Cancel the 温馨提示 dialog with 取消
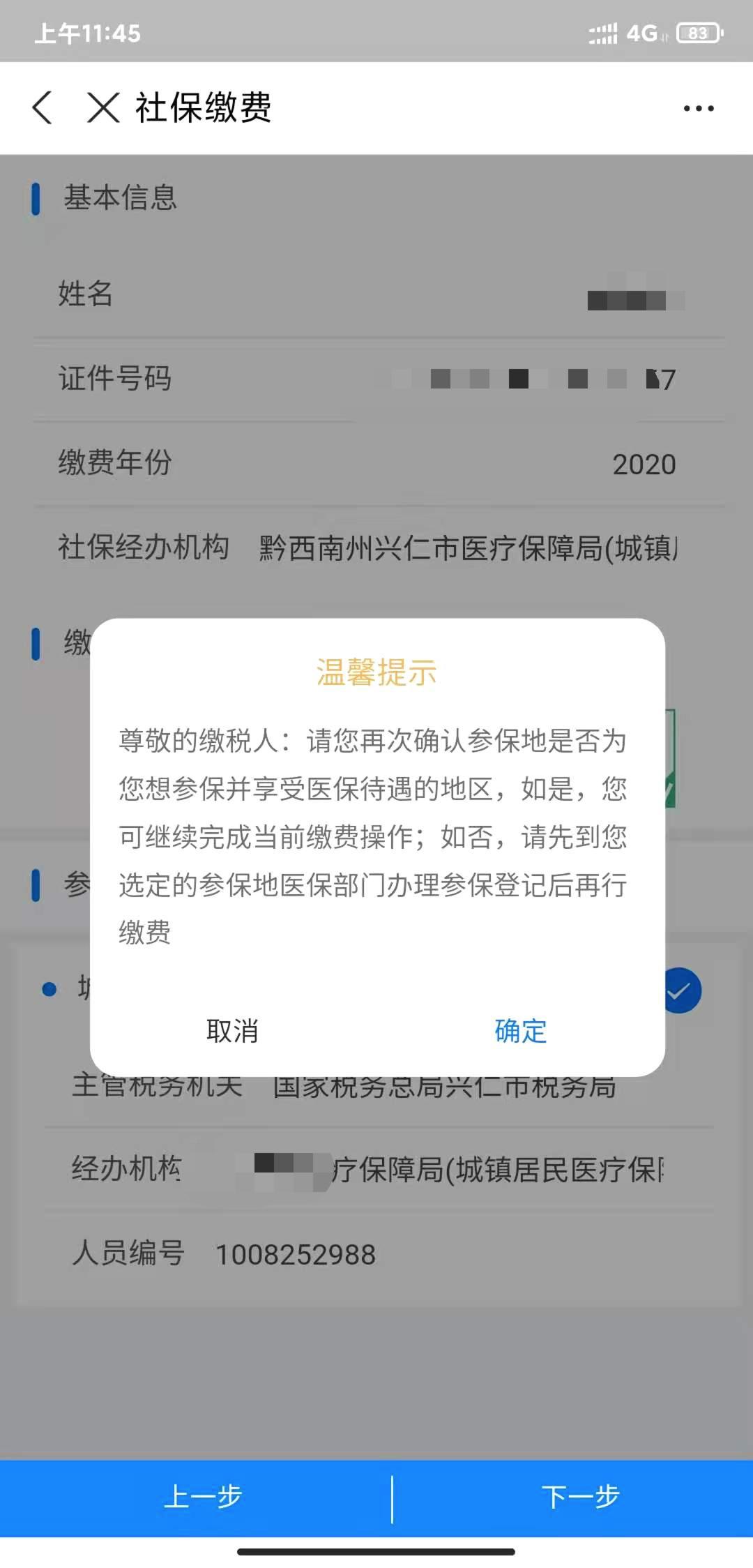Viewport: 753px width, 1568px height. tap(232, 1030)
